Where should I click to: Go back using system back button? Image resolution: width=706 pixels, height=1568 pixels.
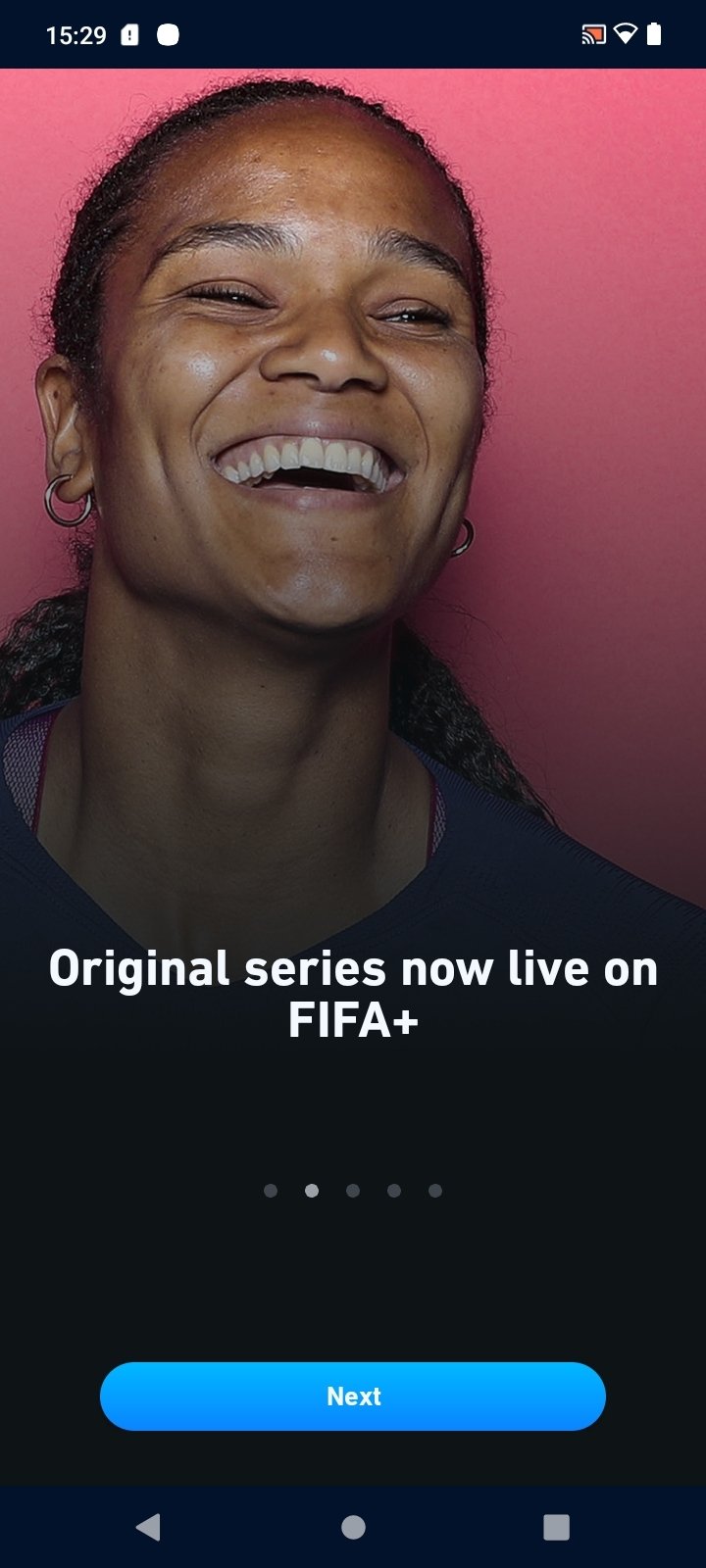[148, 1526]
